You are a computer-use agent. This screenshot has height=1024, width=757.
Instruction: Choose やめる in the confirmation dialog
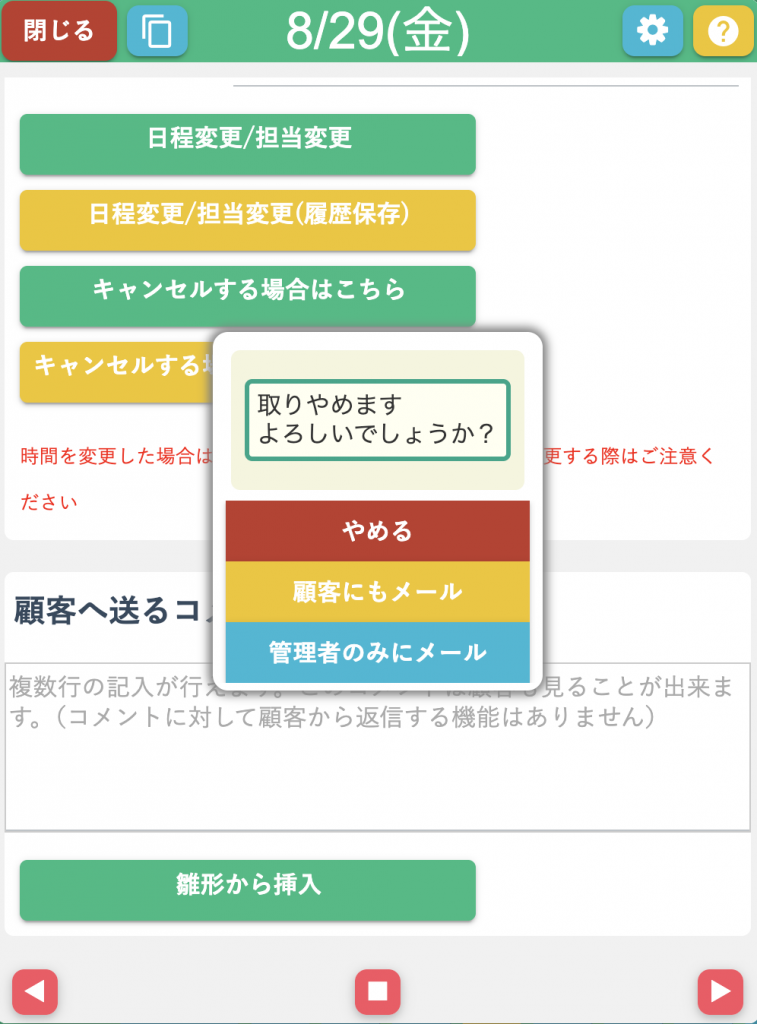(377, 531)
